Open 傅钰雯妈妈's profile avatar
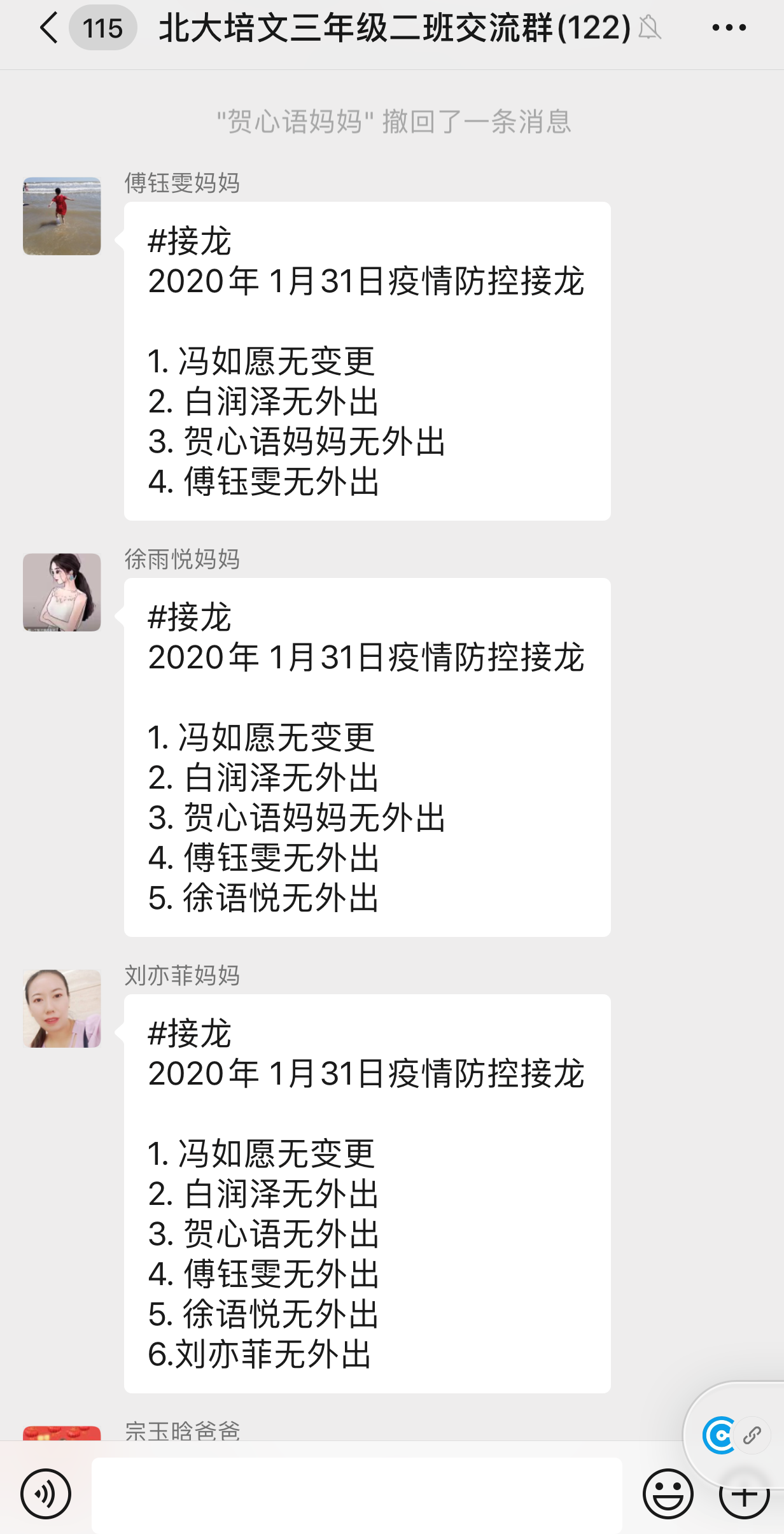This screenshot has height=1534, width=784. 62,216
